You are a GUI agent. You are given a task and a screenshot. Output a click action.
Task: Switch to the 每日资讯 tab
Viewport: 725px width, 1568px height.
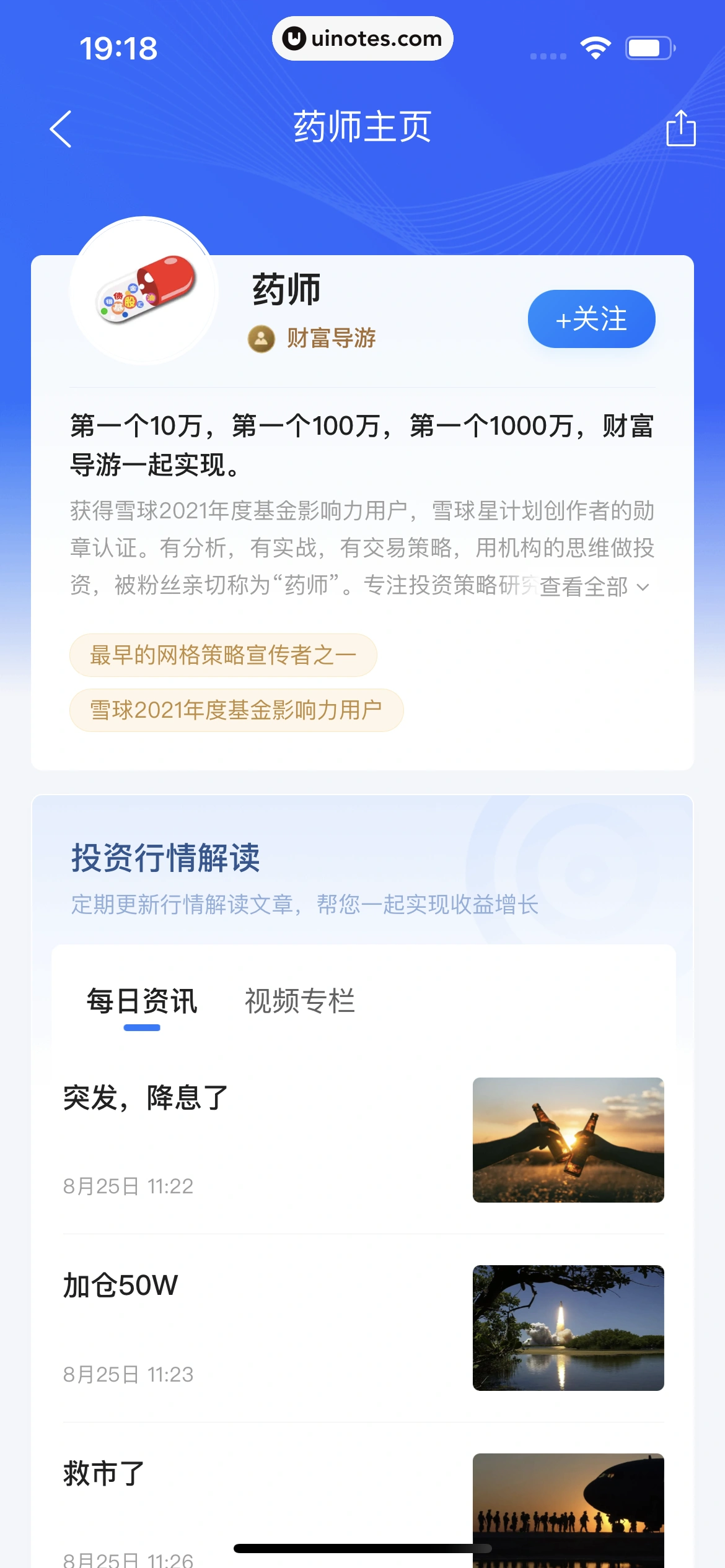(142, 1001)
